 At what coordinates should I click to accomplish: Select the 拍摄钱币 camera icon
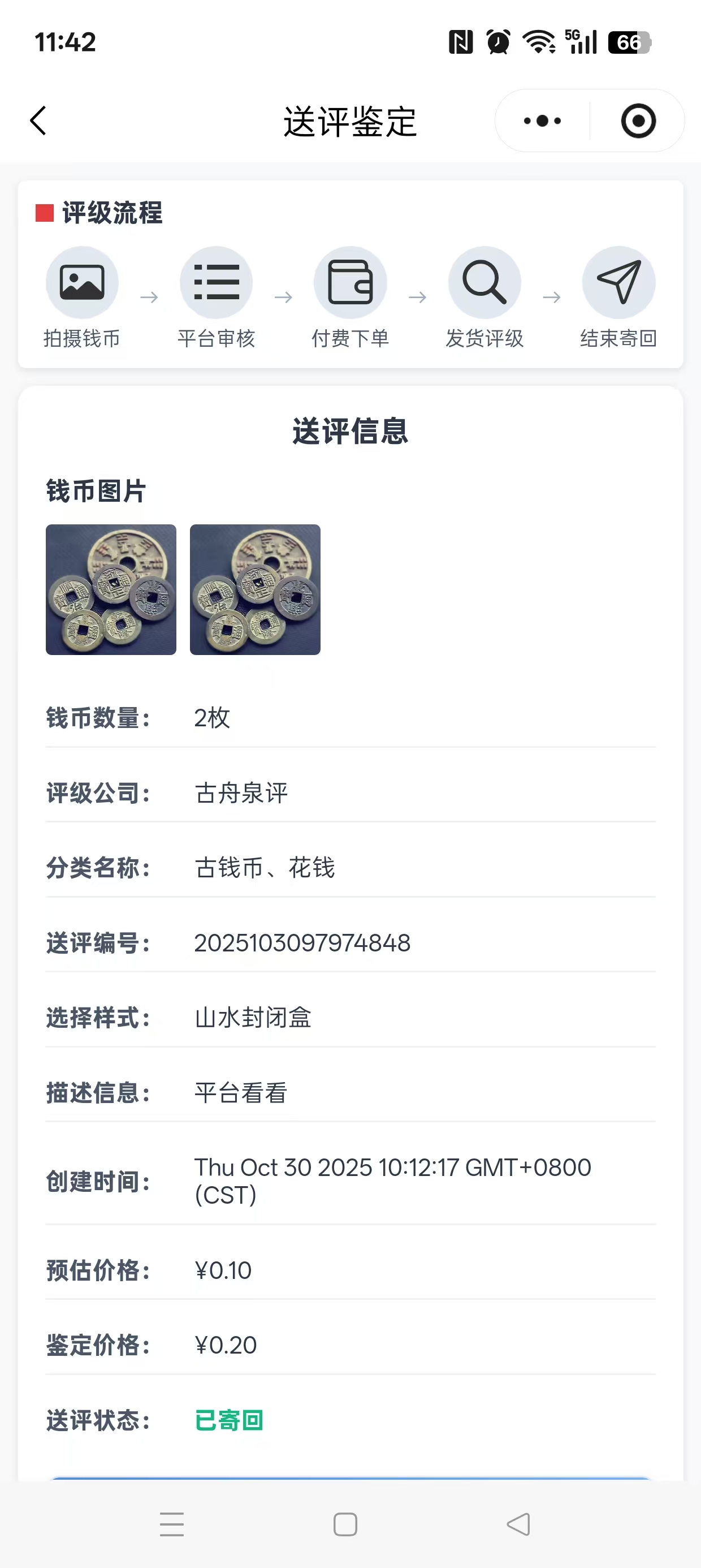point(83,282)
